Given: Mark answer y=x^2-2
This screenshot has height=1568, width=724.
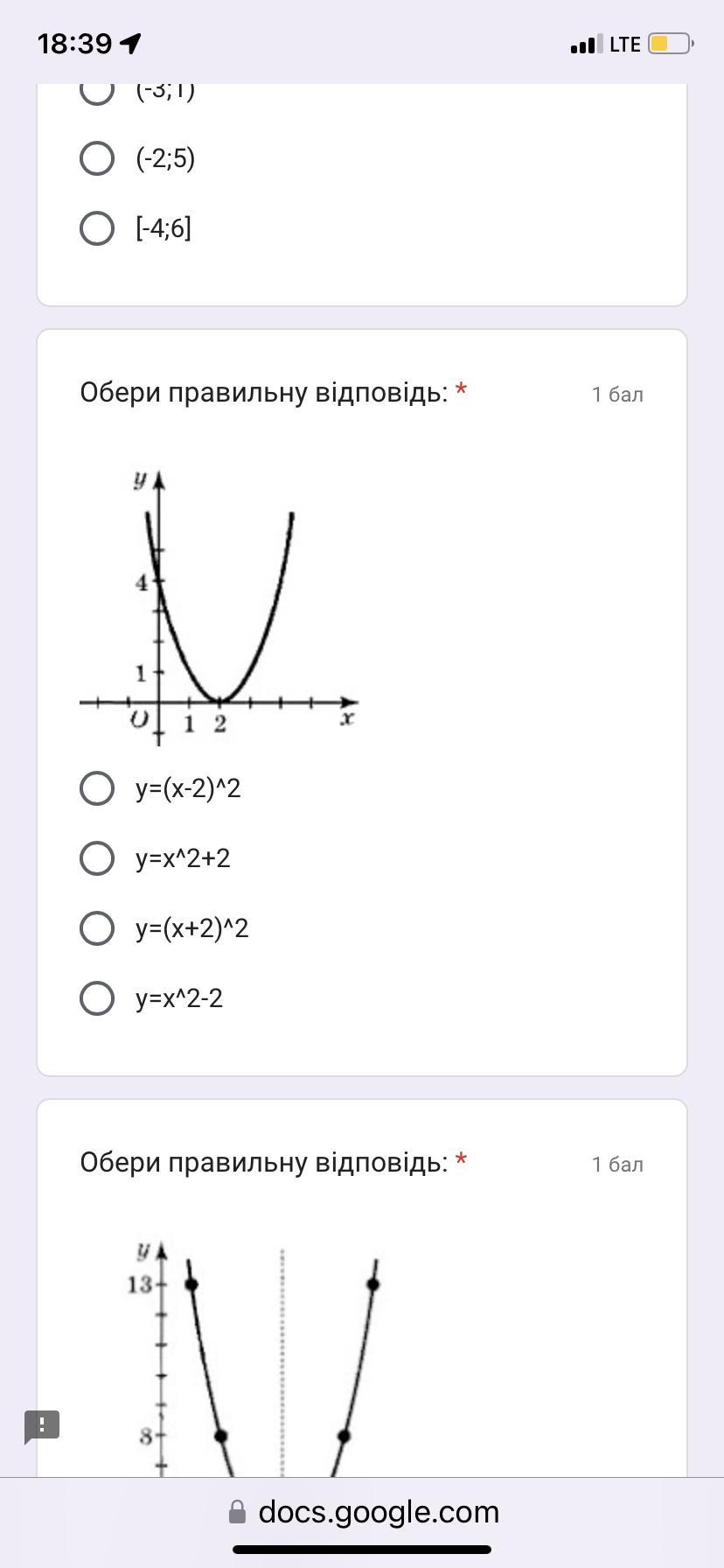Looking at the screenshot, I should [97, 998].
